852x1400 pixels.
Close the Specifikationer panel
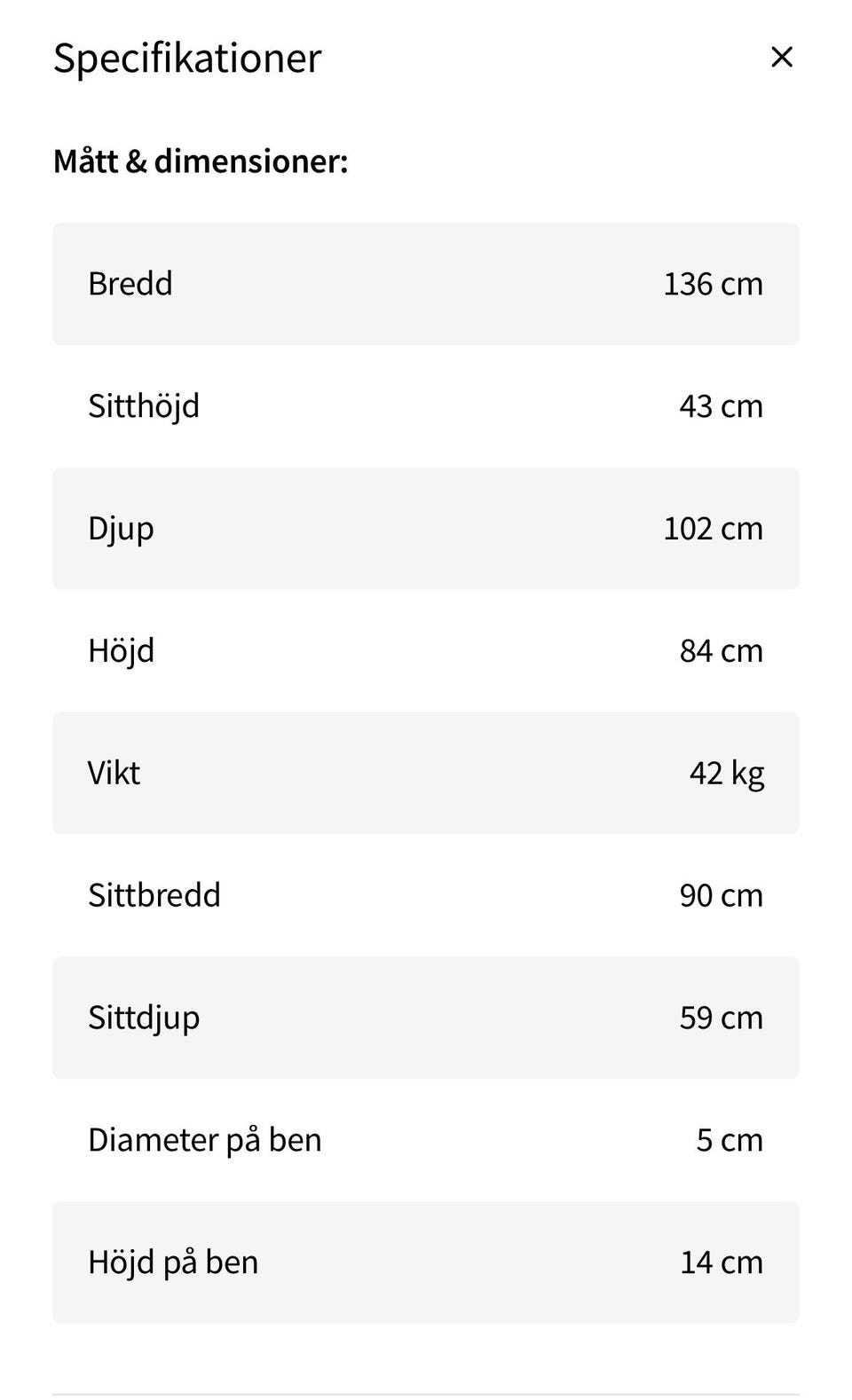click(781, 58)
